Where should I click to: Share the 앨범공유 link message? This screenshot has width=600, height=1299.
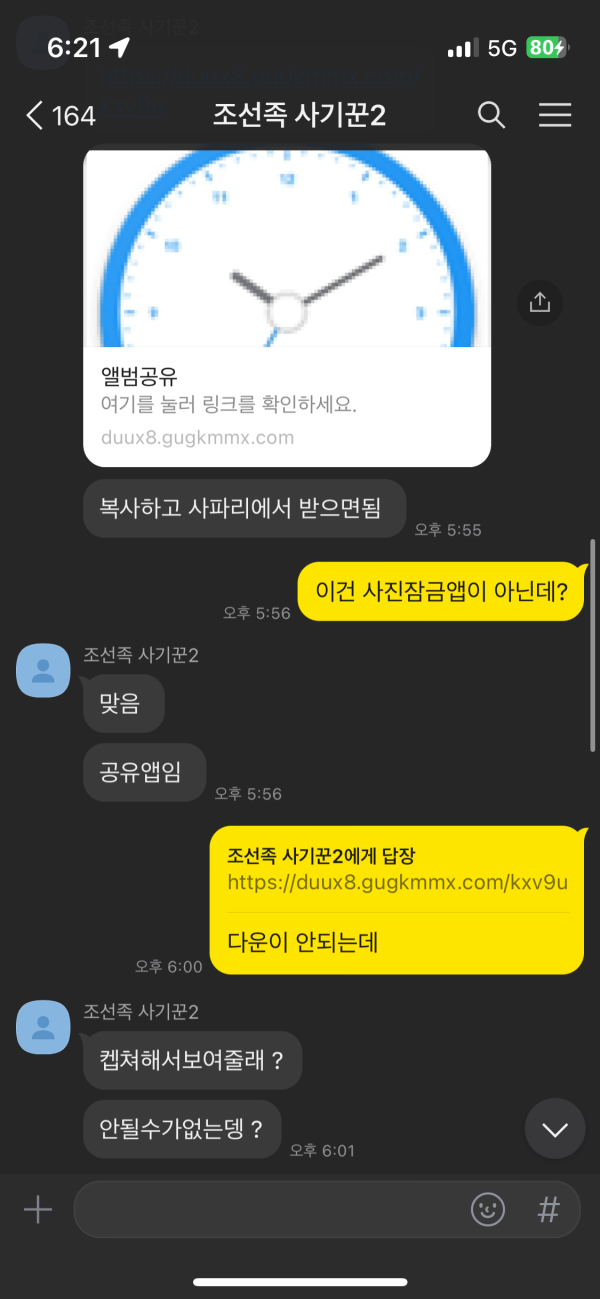pos(540,302)
